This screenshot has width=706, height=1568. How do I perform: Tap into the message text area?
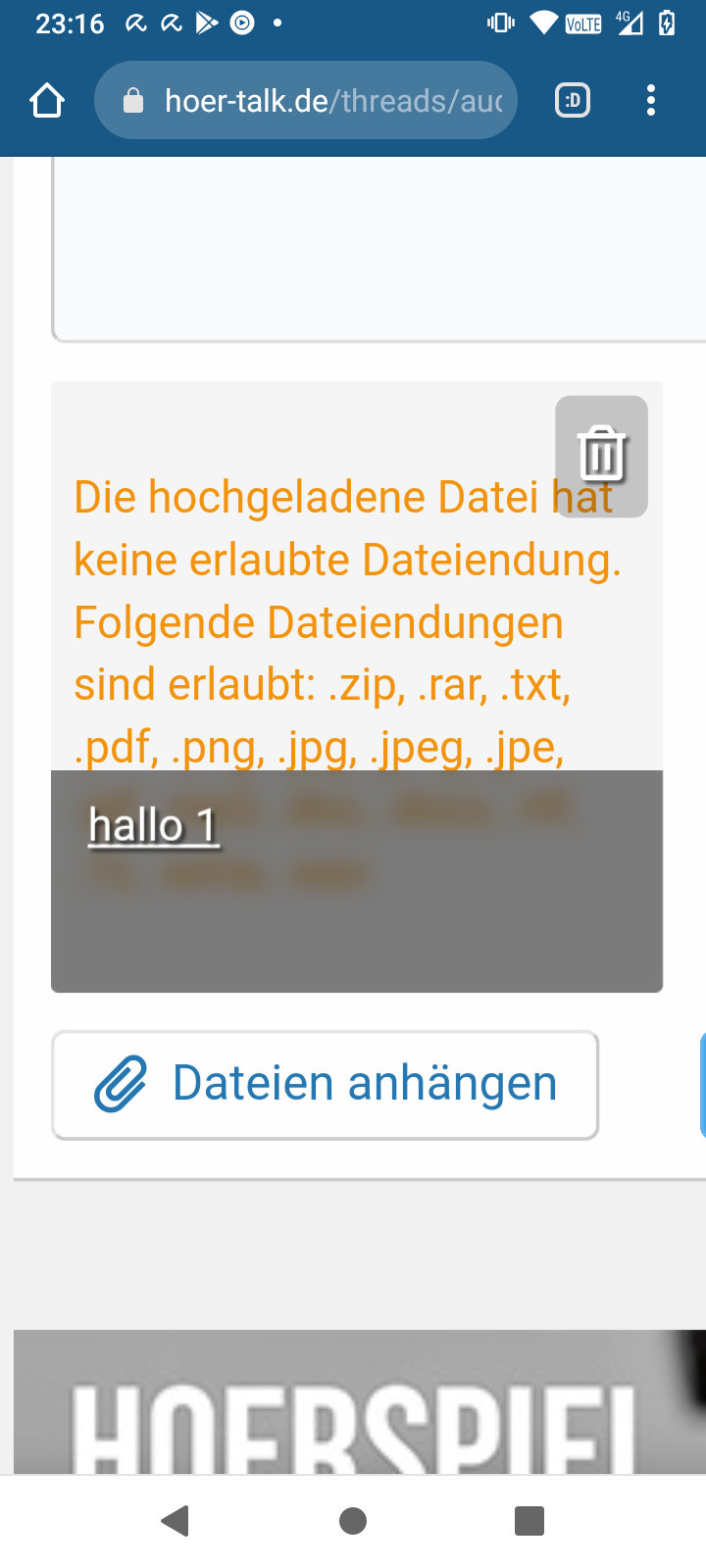point(379,250)
